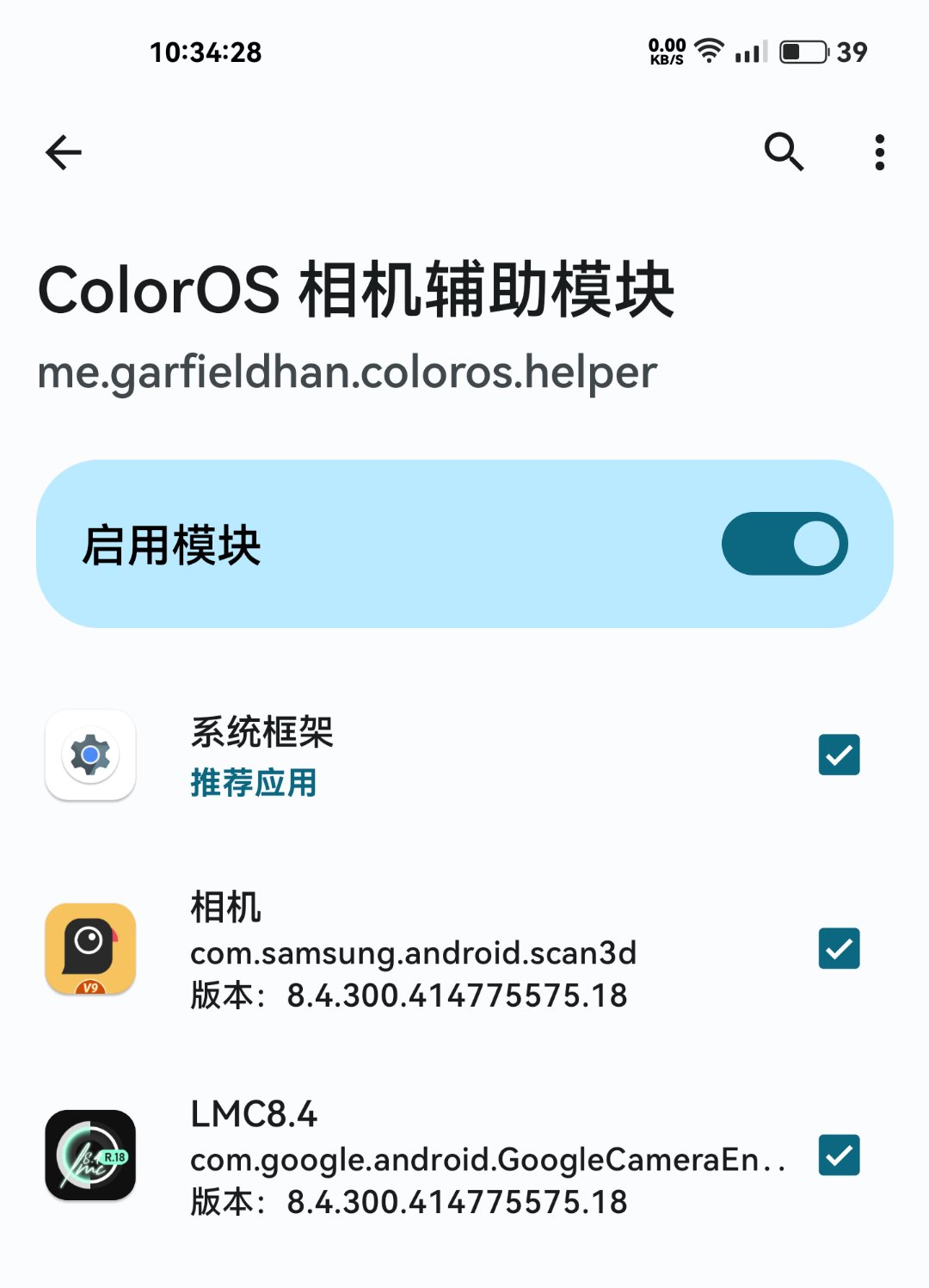Open search with the magnifier icon

click(x=784, y=151)
